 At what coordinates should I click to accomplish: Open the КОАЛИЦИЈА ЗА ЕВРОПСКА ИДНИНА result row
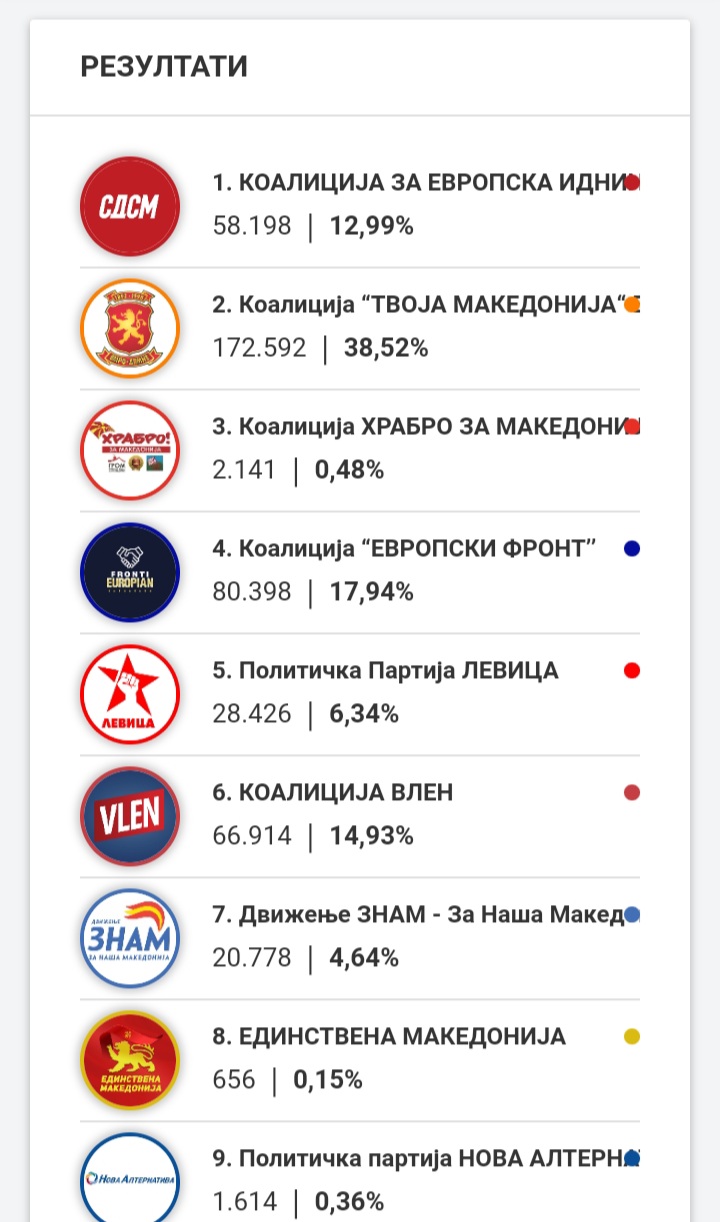point(360,207)
